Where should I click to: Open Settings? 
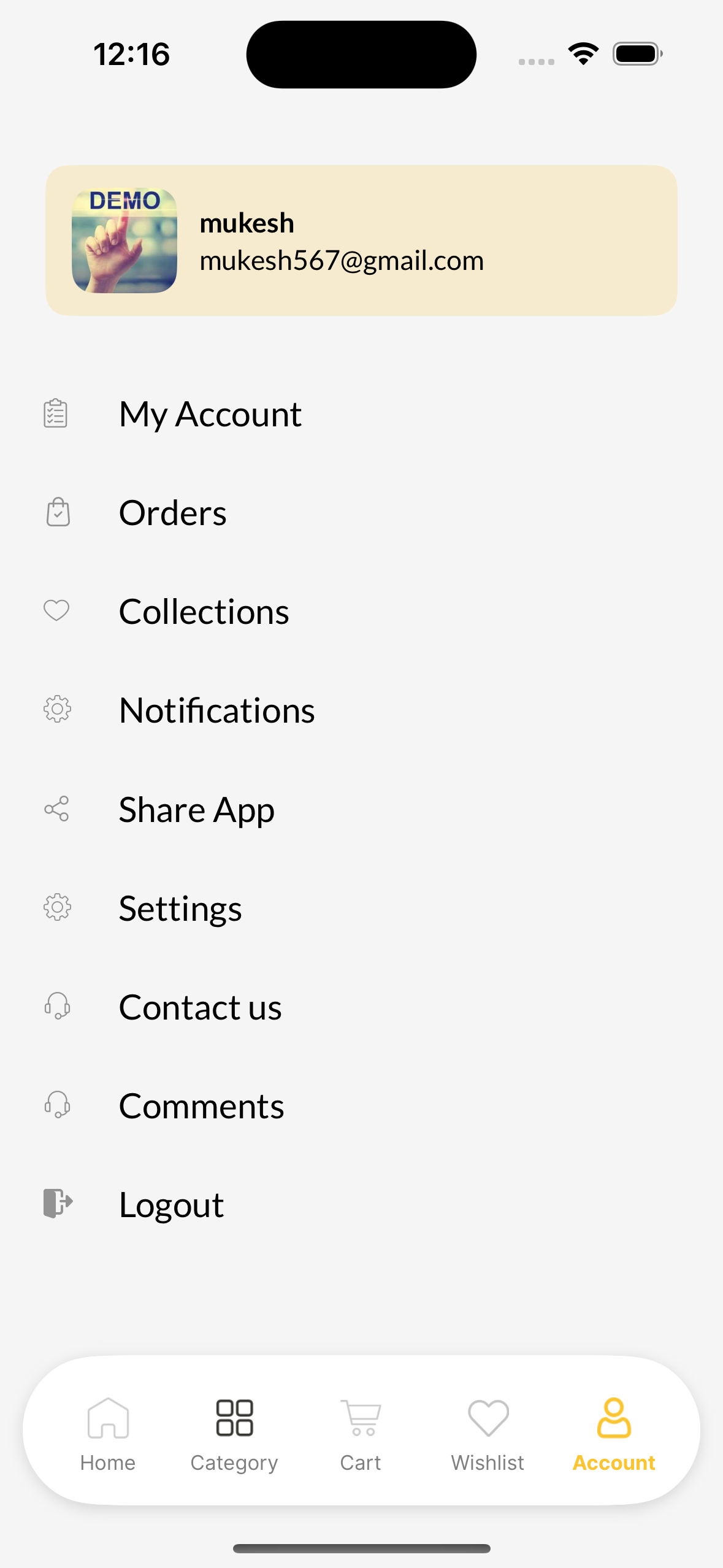coord(361,908)
